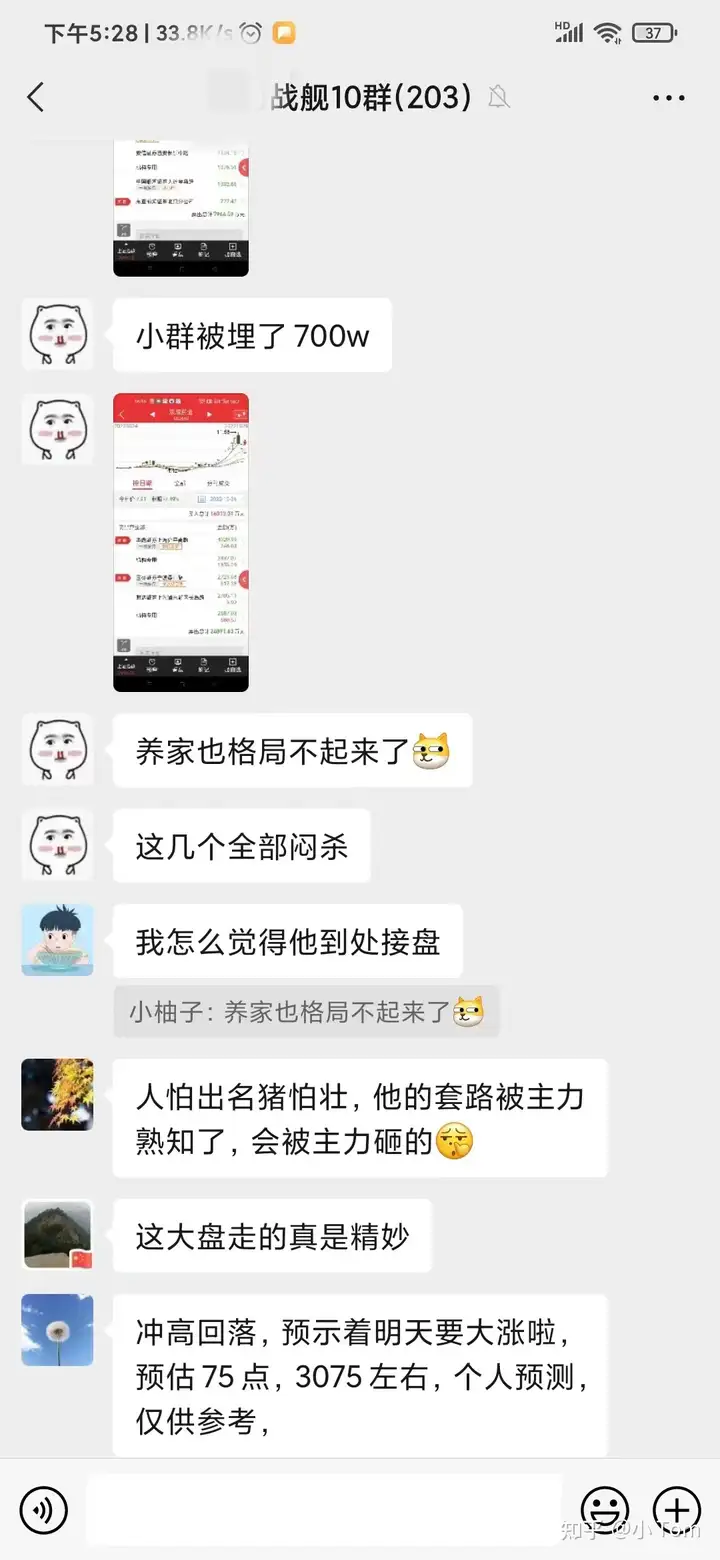Go back from the group chat
This screenshot has height=1560, width=720.
36,97
